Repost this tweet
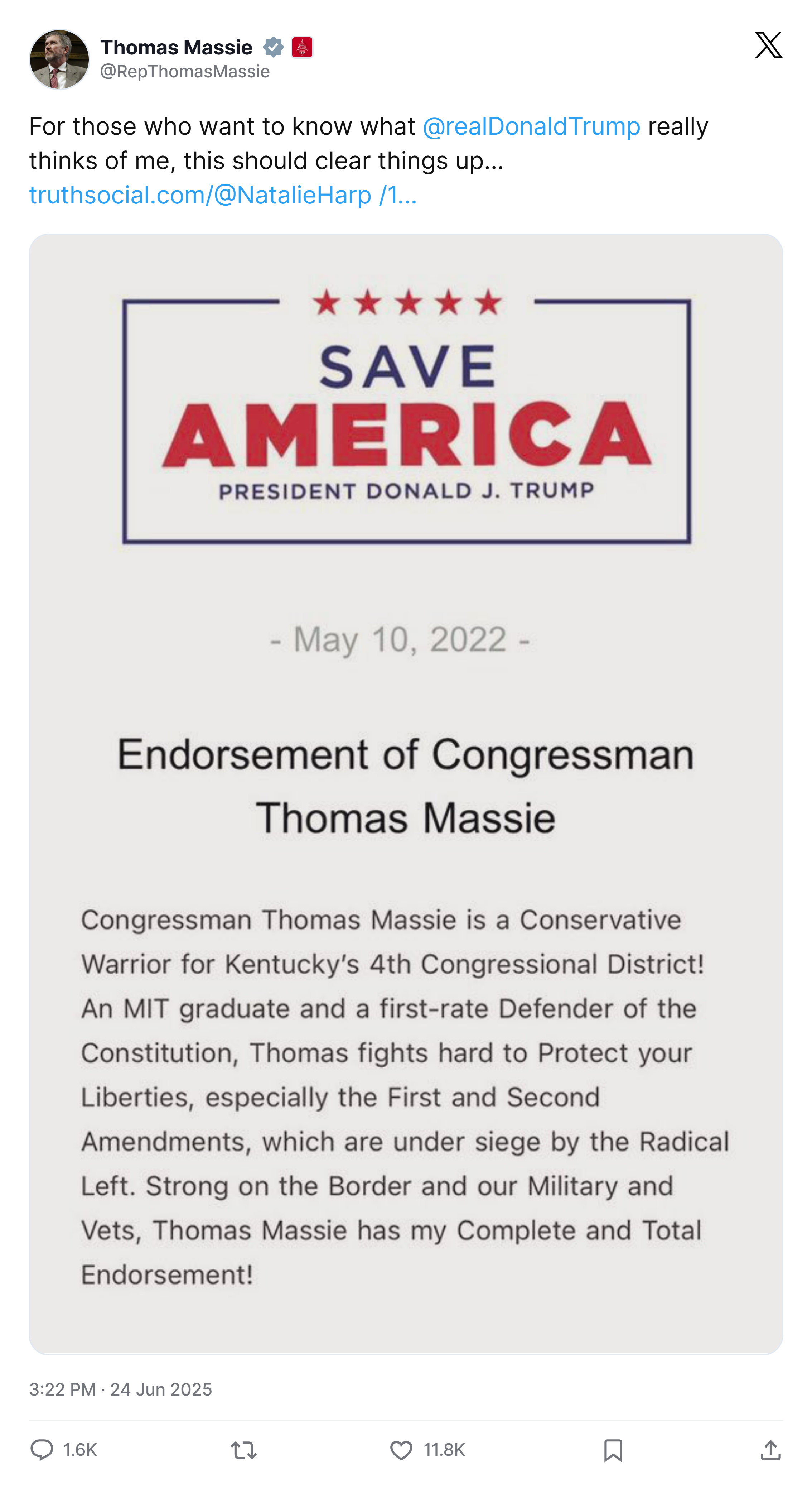812x1493 pixels. point(243,1450)
